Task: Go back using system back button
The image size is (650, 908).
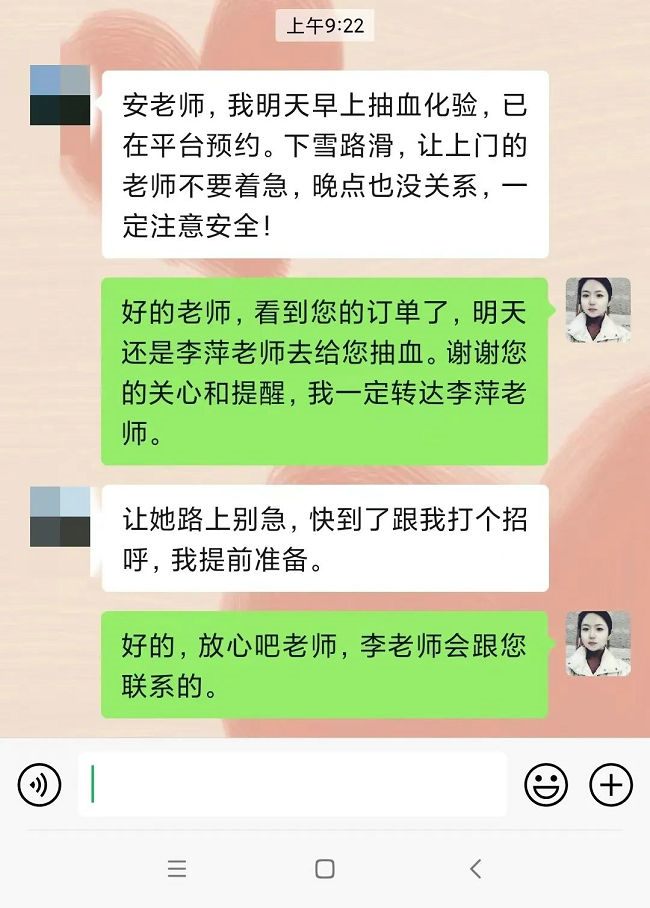Action: click(x=476, y=869)
